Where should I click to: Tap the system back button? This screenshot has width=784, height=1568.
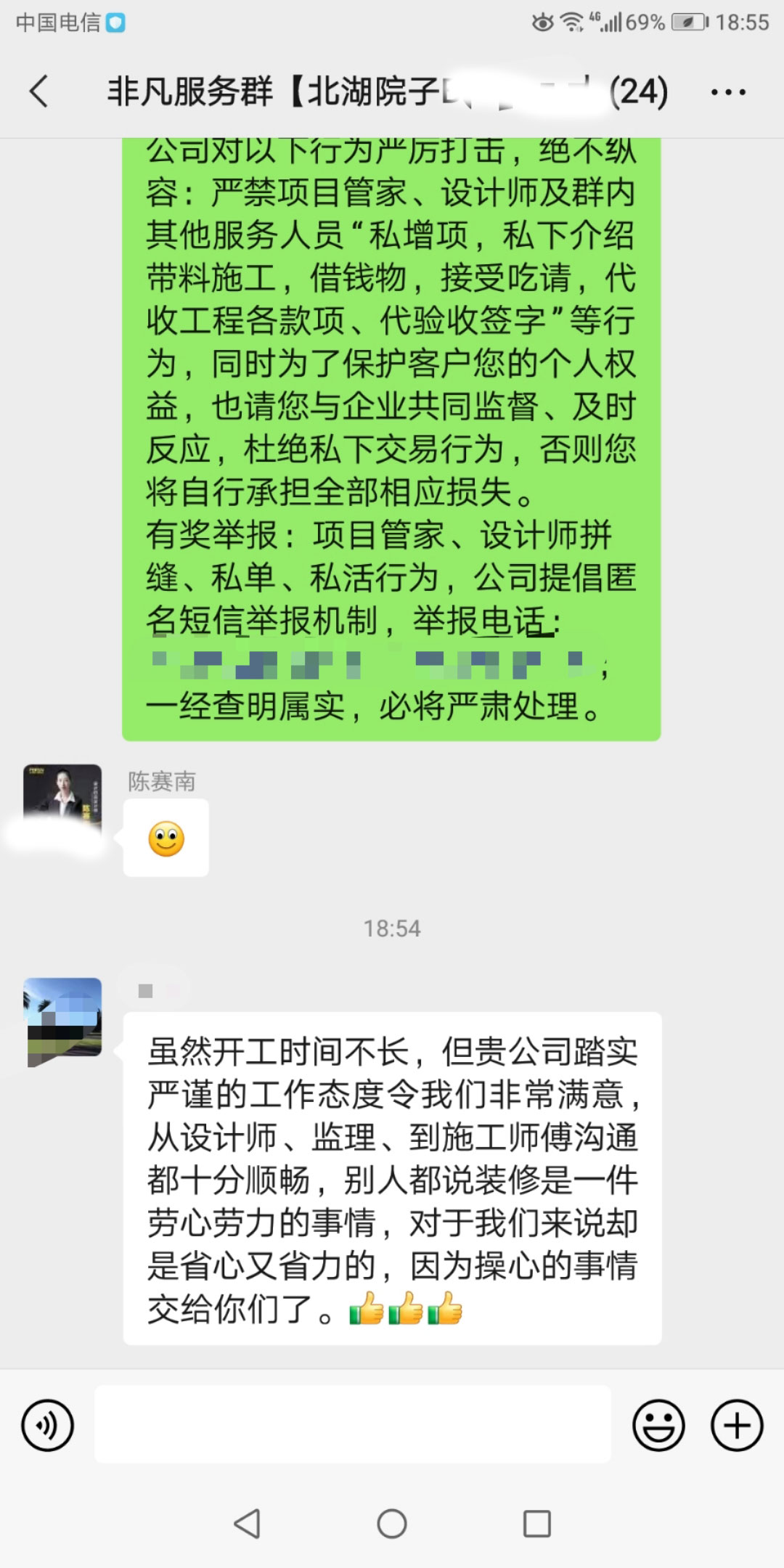247,1524
